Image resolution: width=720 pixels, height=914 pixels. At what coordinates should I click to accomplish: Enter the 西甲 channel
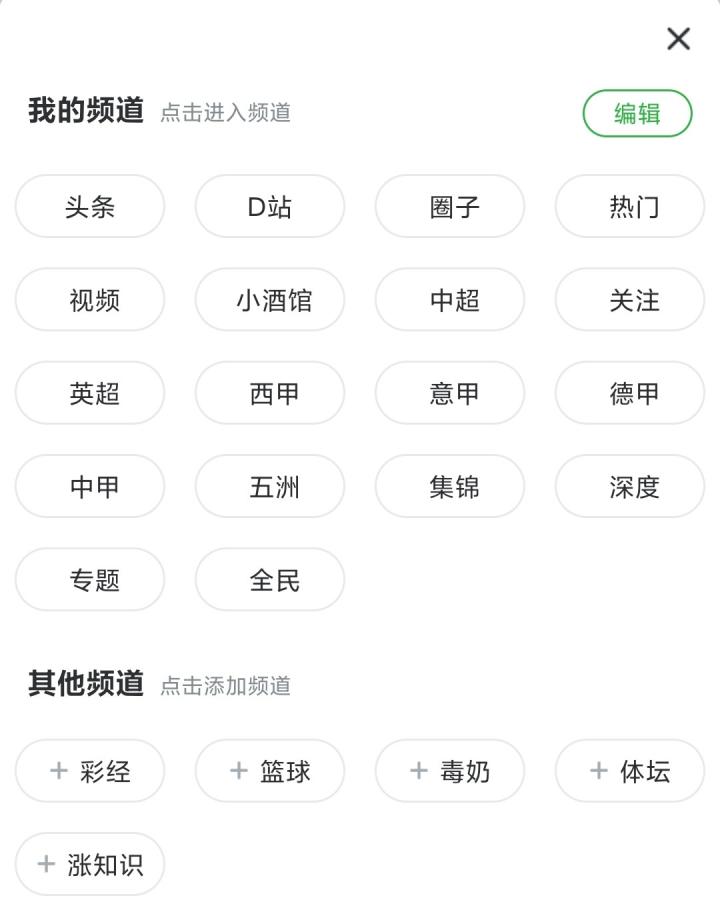(270, 393)
